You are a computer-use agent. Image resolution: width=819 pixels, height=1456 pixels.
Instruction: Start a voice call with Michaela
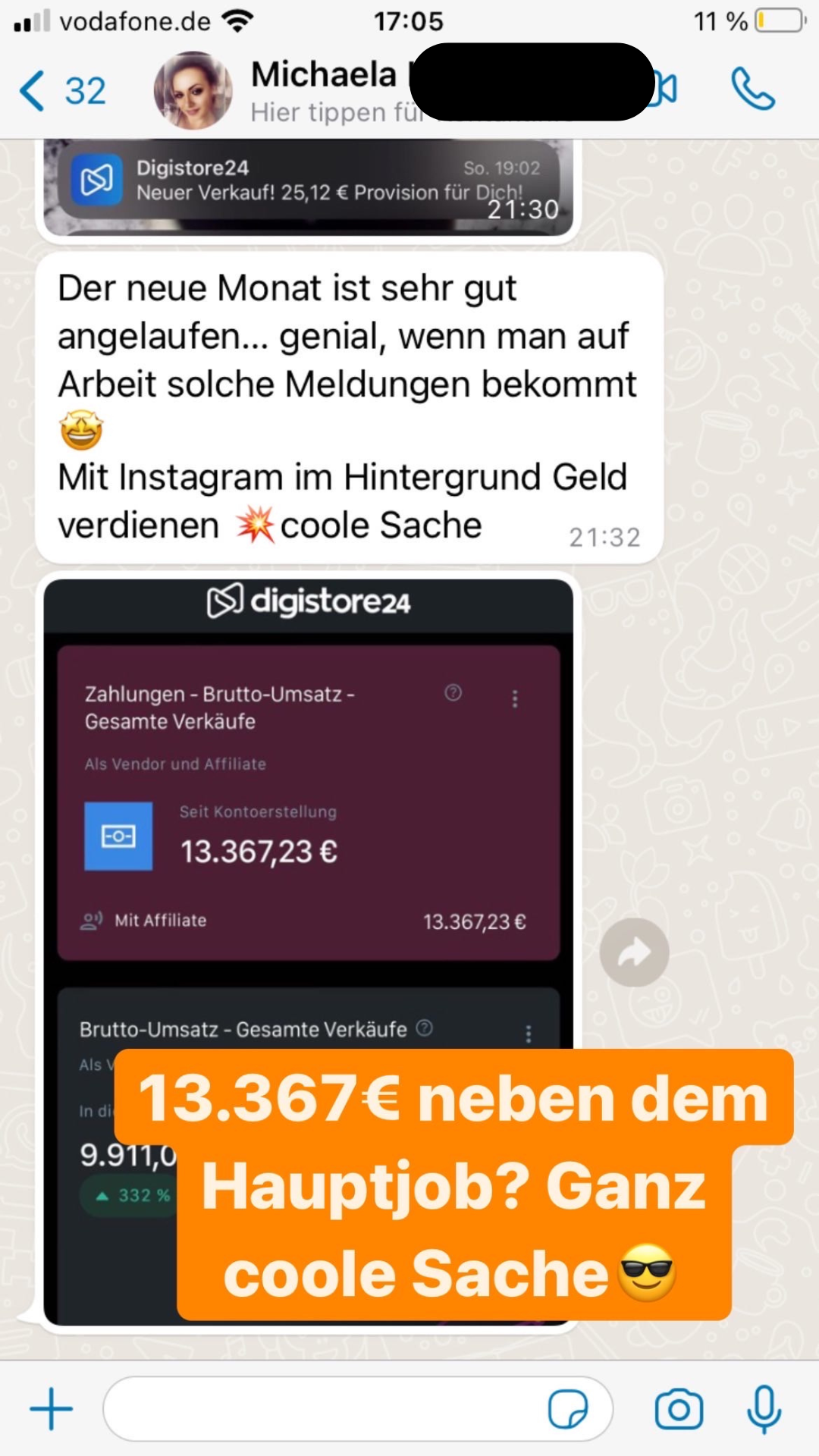(752, 89)
